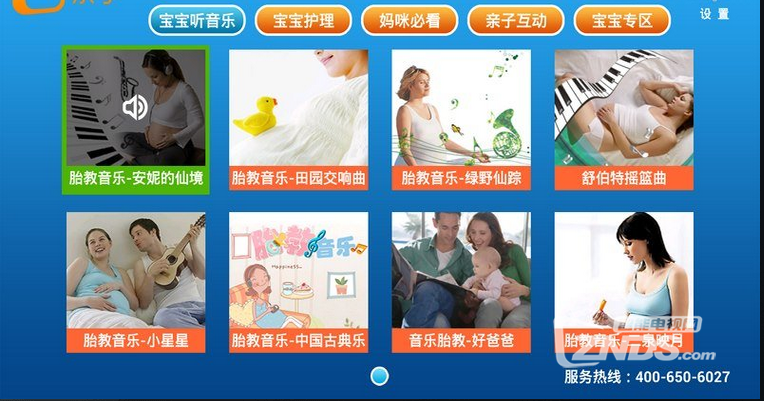Play 胎教音乐-安妮的仙境
The width and height of the screenshot is (764, 401).
136,119
